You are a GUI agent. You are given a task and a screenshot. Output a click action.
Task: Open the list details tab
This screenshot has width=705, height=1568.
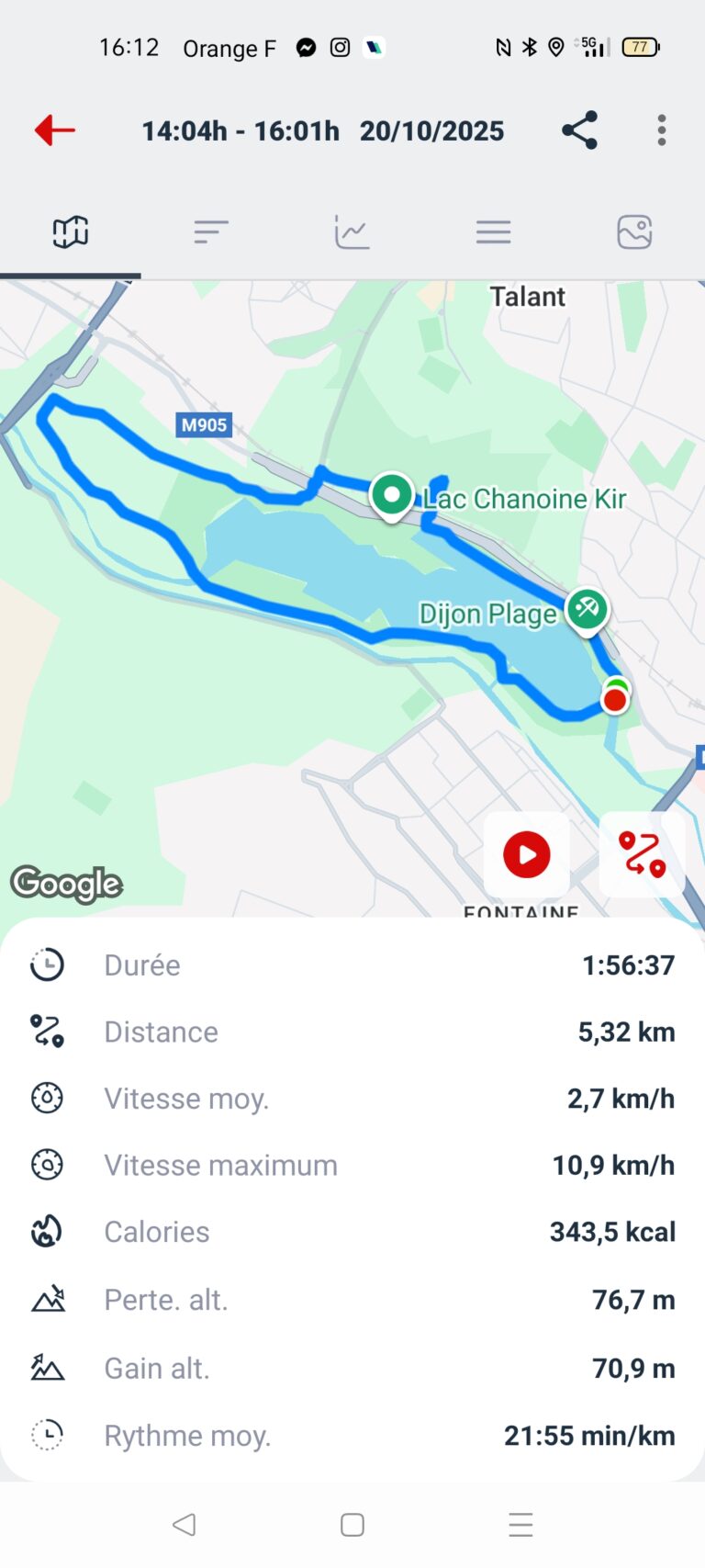tap(493, 232)
